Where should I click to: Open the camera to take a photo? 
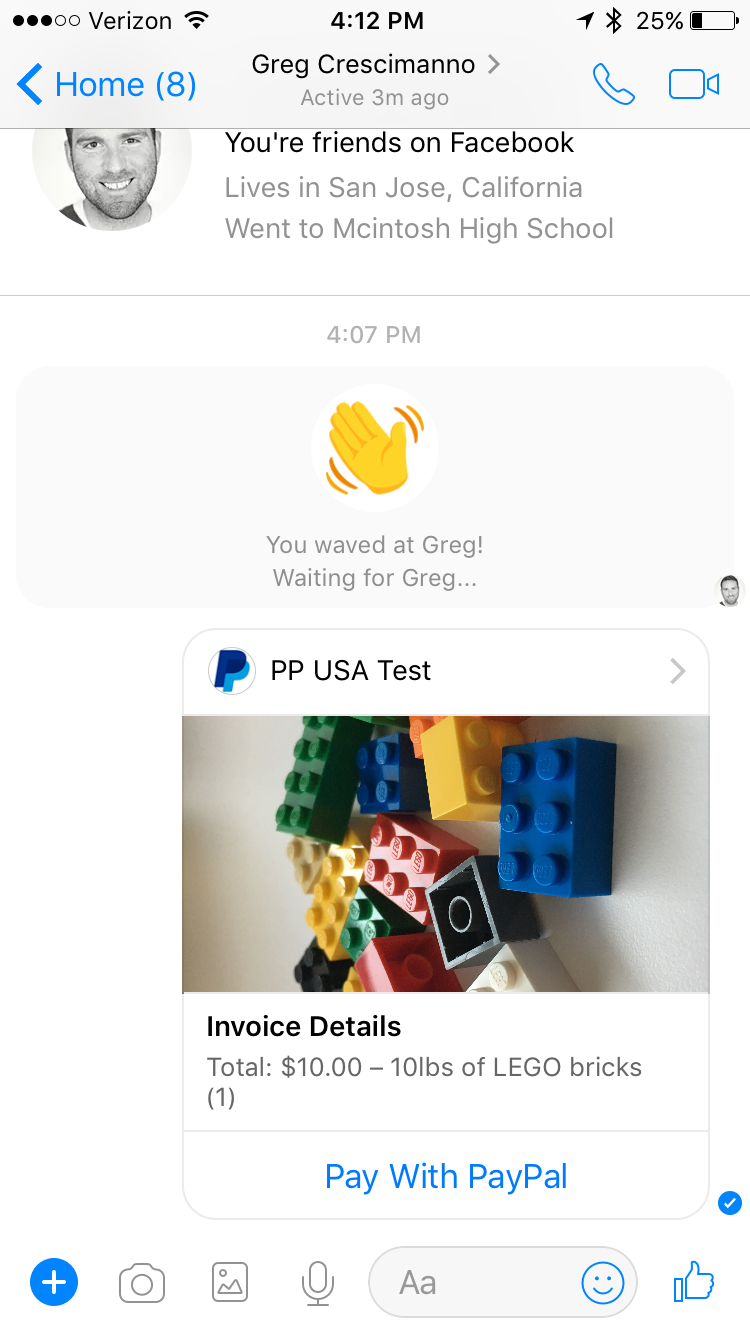coord(142,1282)
